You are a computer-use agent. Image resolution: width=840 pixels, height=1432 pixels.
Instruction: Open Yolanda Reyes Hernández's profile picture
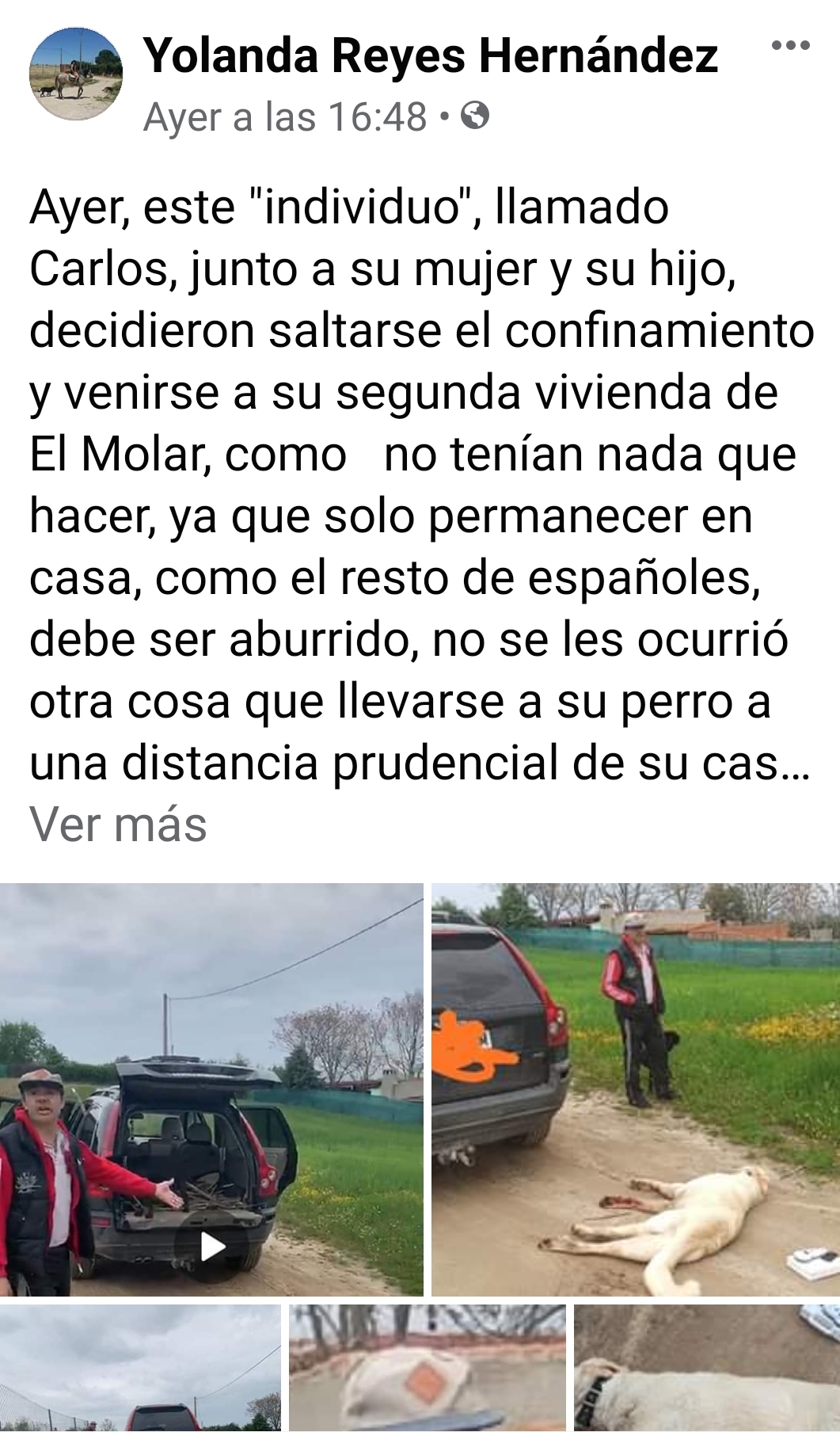(x=76, y=74)
